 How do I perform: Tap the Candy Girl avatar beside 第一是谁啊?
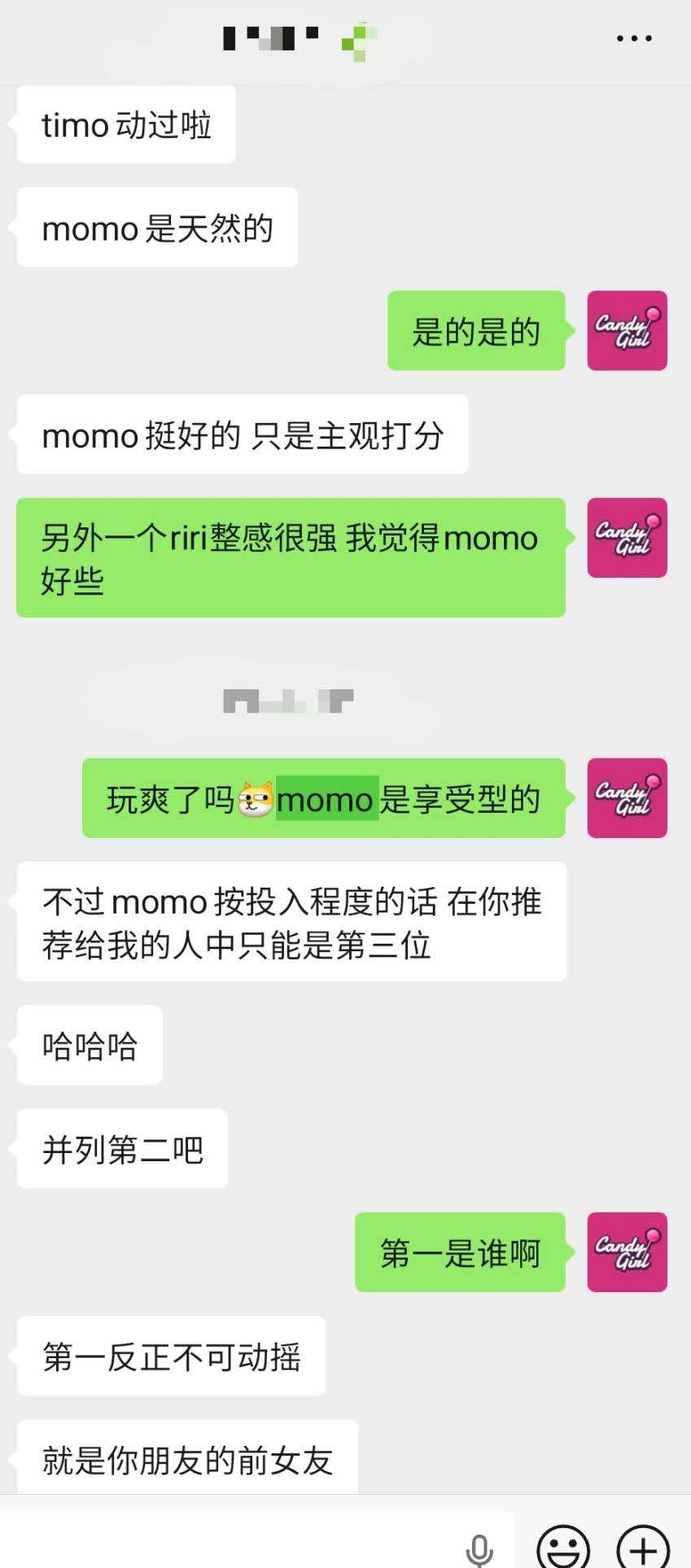click(x=627, y=1252)
